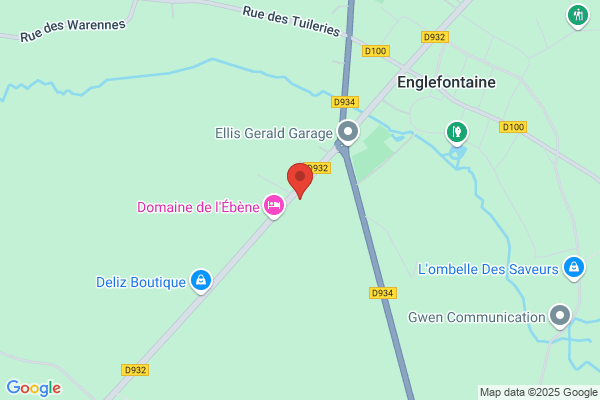Tap the Deliz Boutique shop marker
The image size is (600, 400).
tap(201, 281)
